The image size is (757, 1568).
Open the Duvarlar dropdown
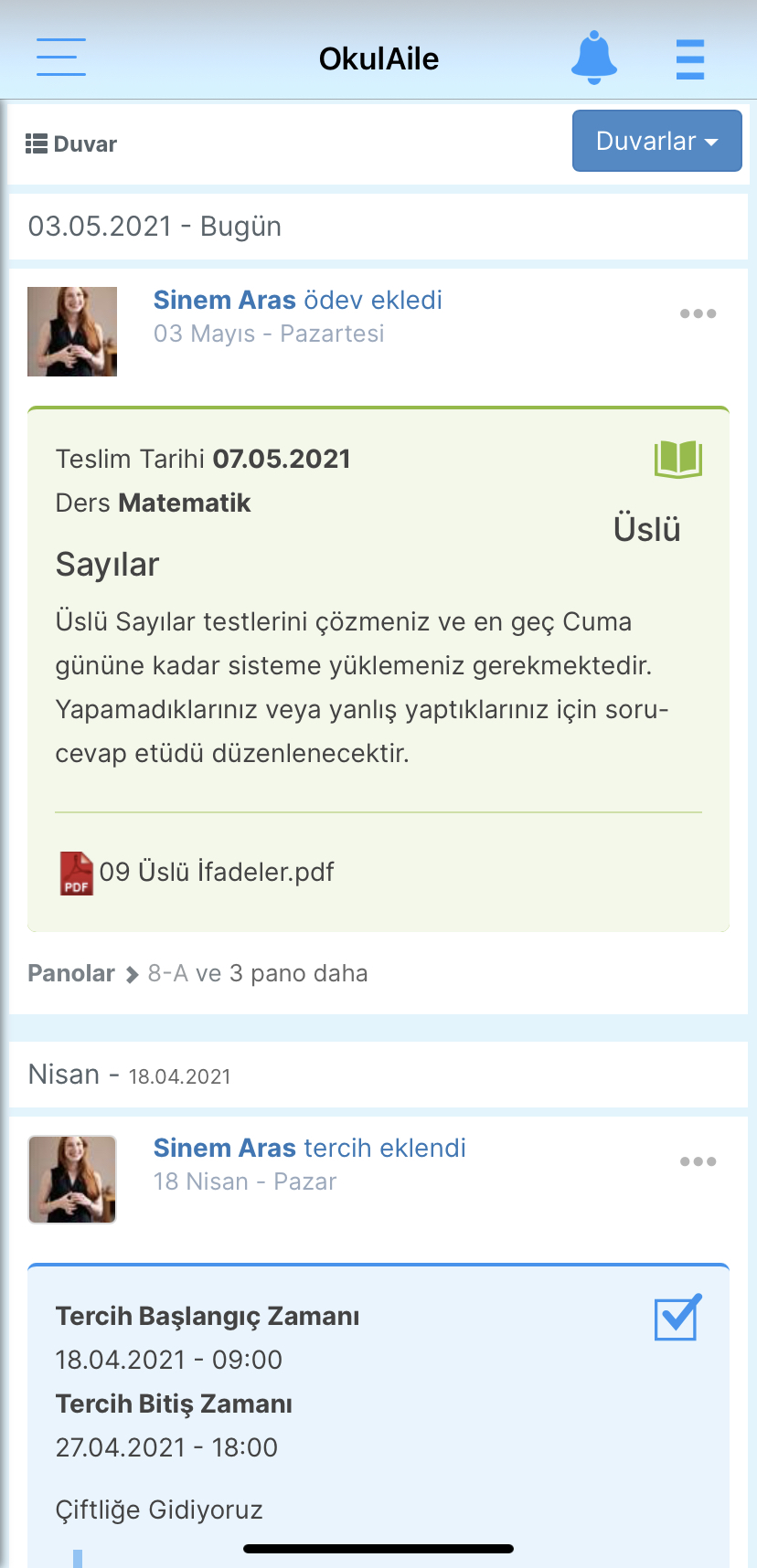click(656, 141)
